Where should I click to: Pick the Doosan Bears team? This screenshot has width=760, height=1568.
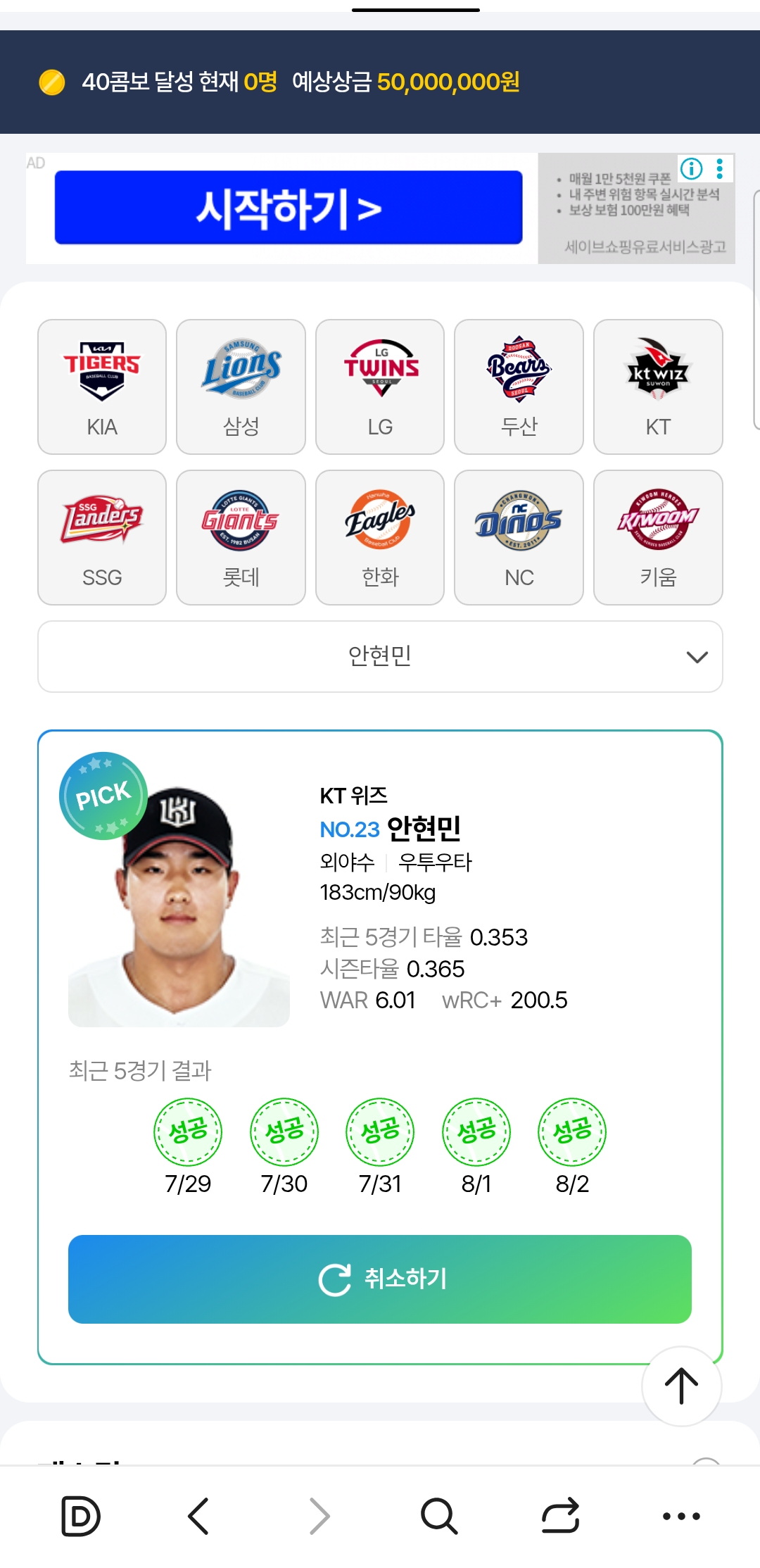[519, 387]
